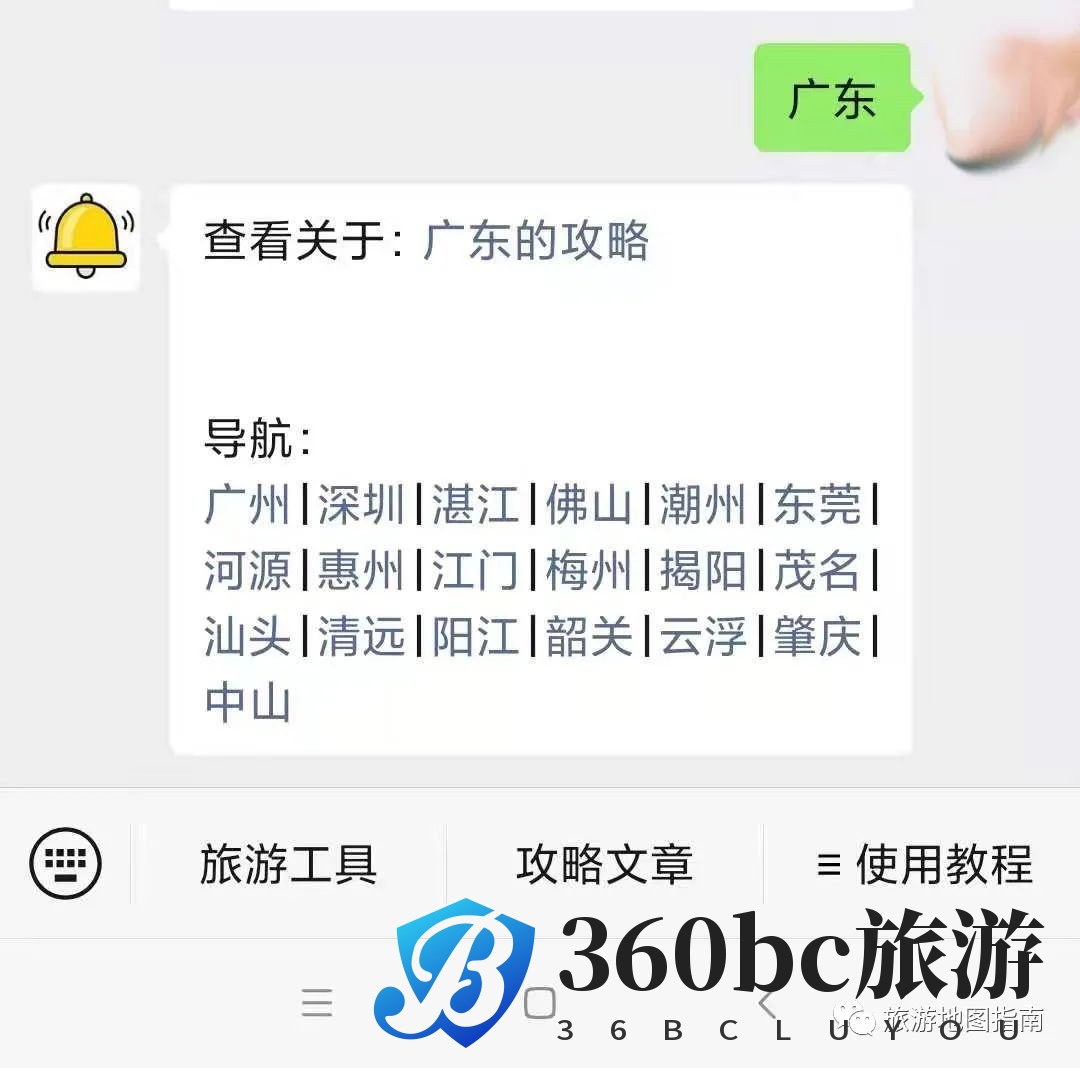This screenshot has height=1068, width=1080.
Task: Open the 攻略文章 menu
Action: (604, 864)
